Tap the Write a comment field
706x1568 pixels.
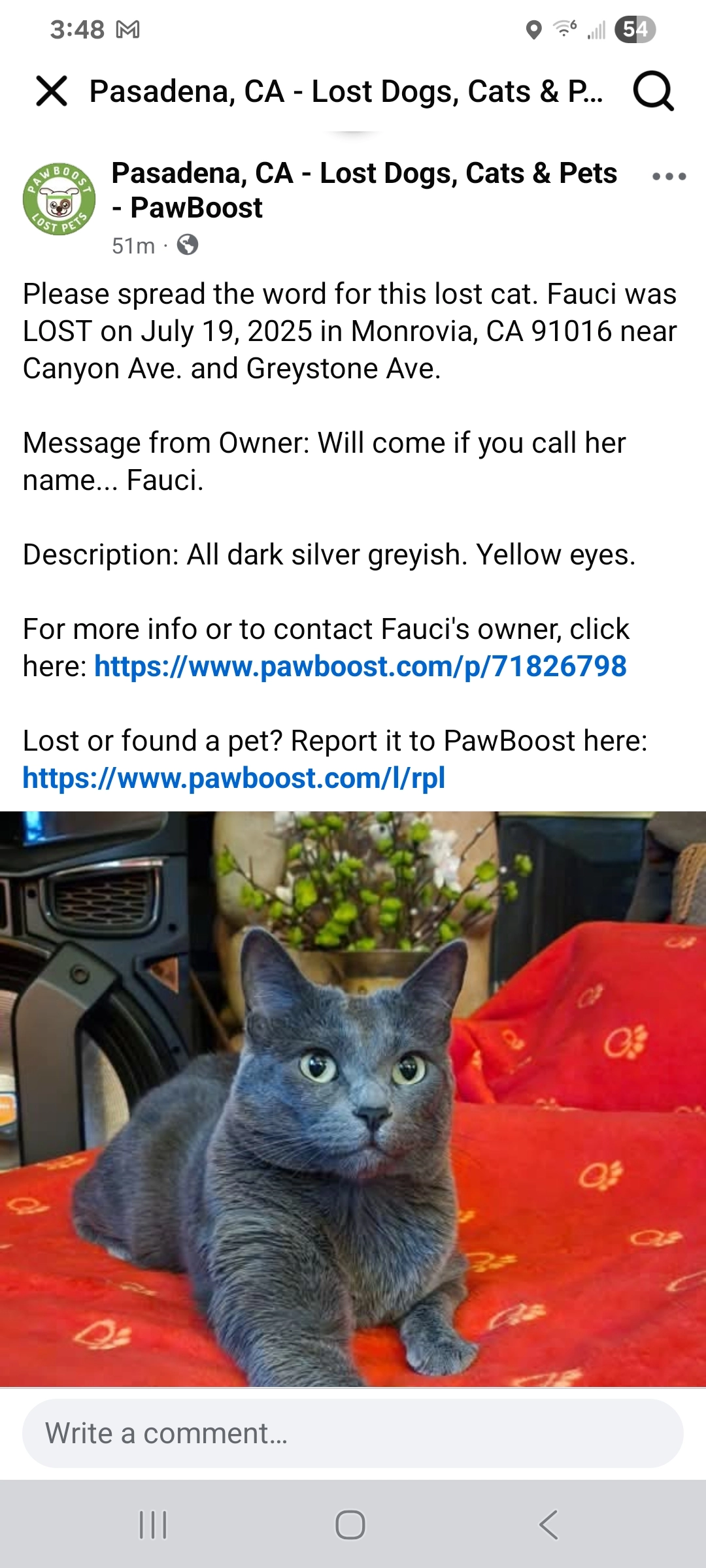[353, 1433]
